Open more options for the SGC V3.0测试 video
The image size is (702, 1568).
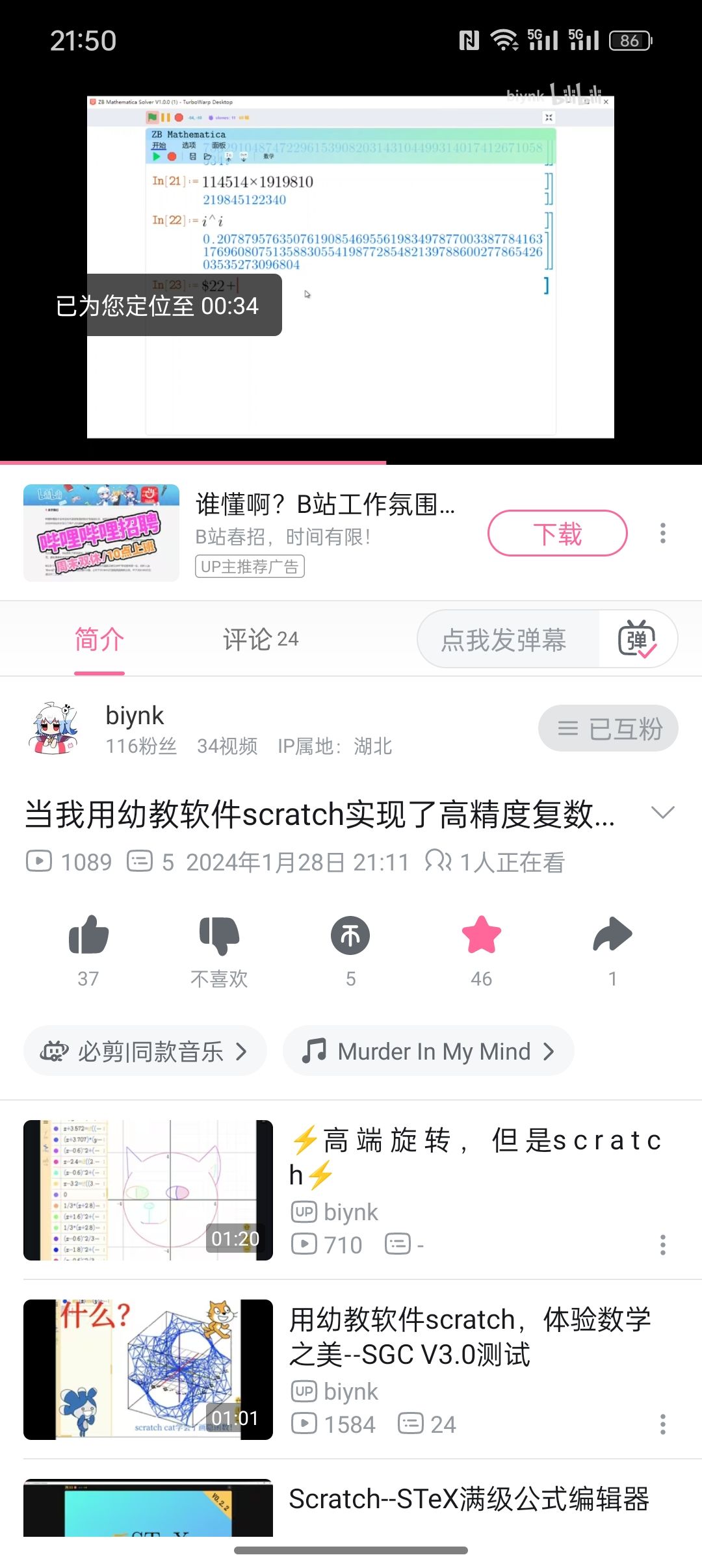point(662,1424)
